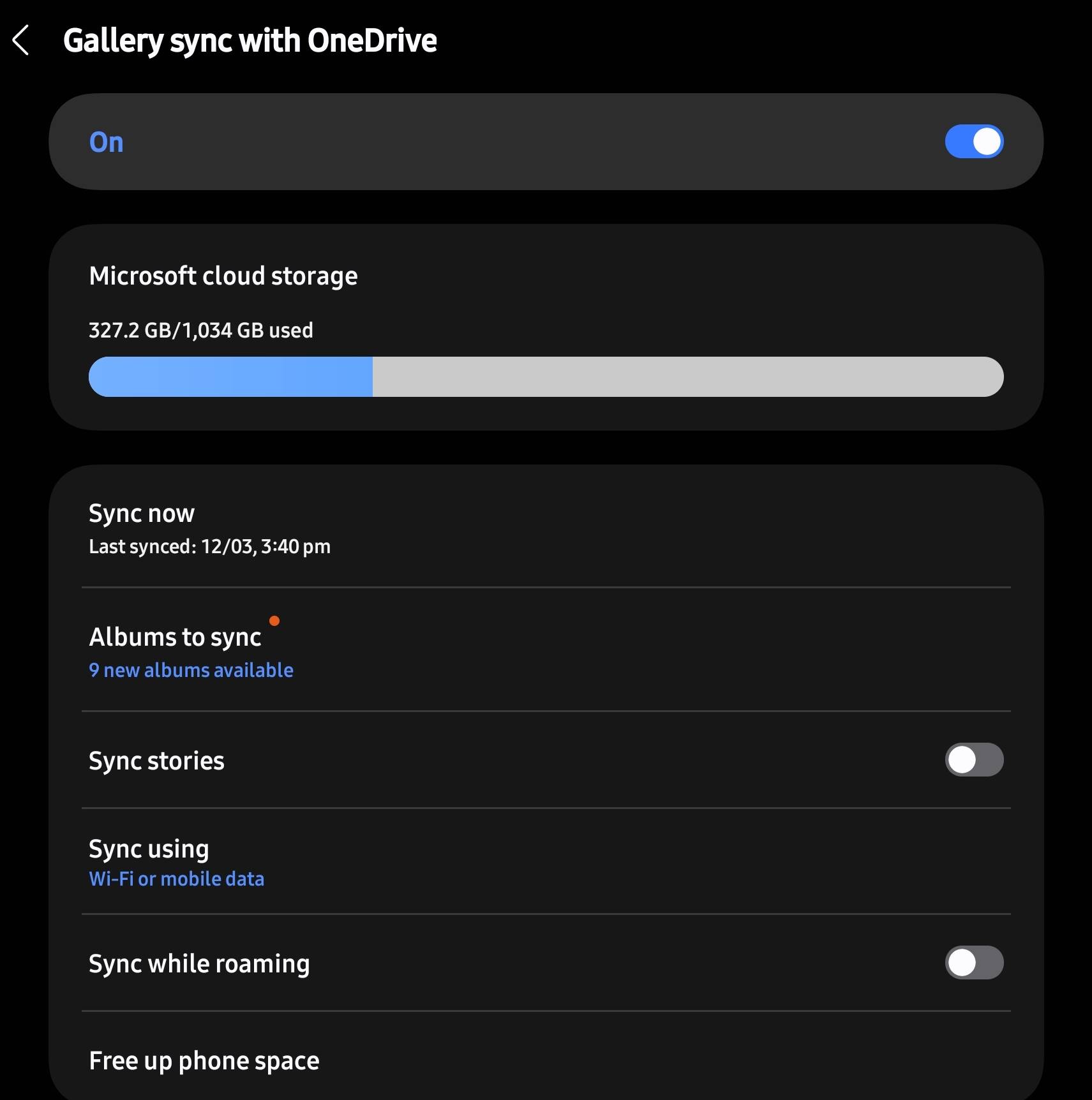Open the Albums to sync screen
The height and width of the screenshot is (1100, 1092).
click(x=176, y=636)
